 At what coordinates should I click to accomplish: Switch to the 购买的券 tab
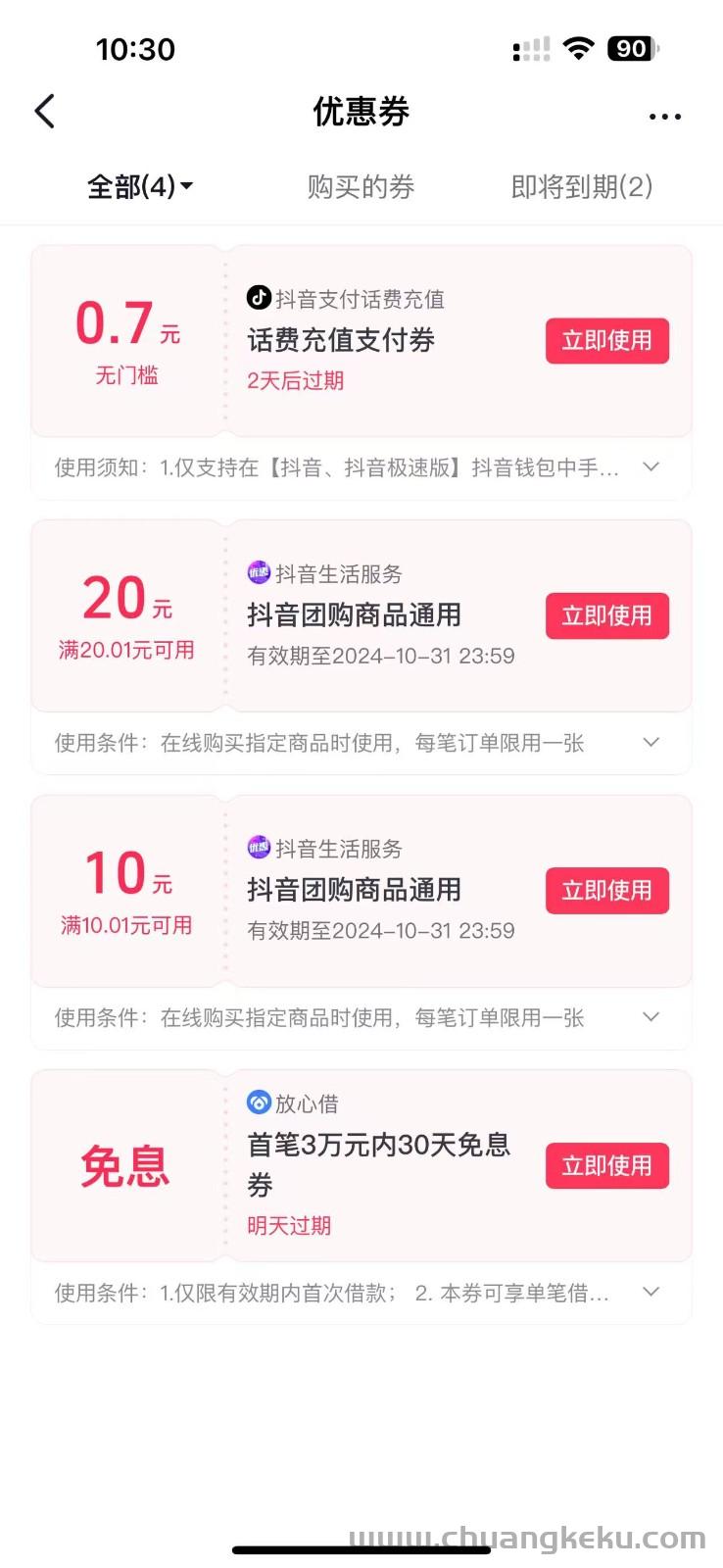click(361, 186)
